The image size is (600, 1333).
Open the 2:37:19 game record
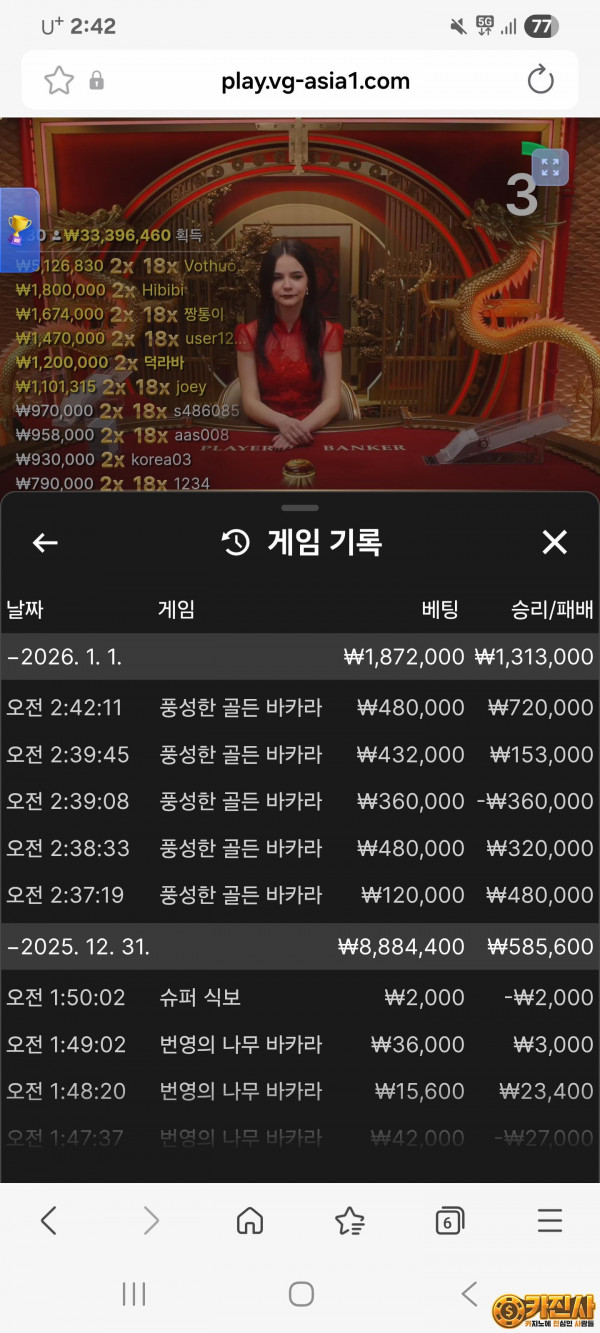300,895
